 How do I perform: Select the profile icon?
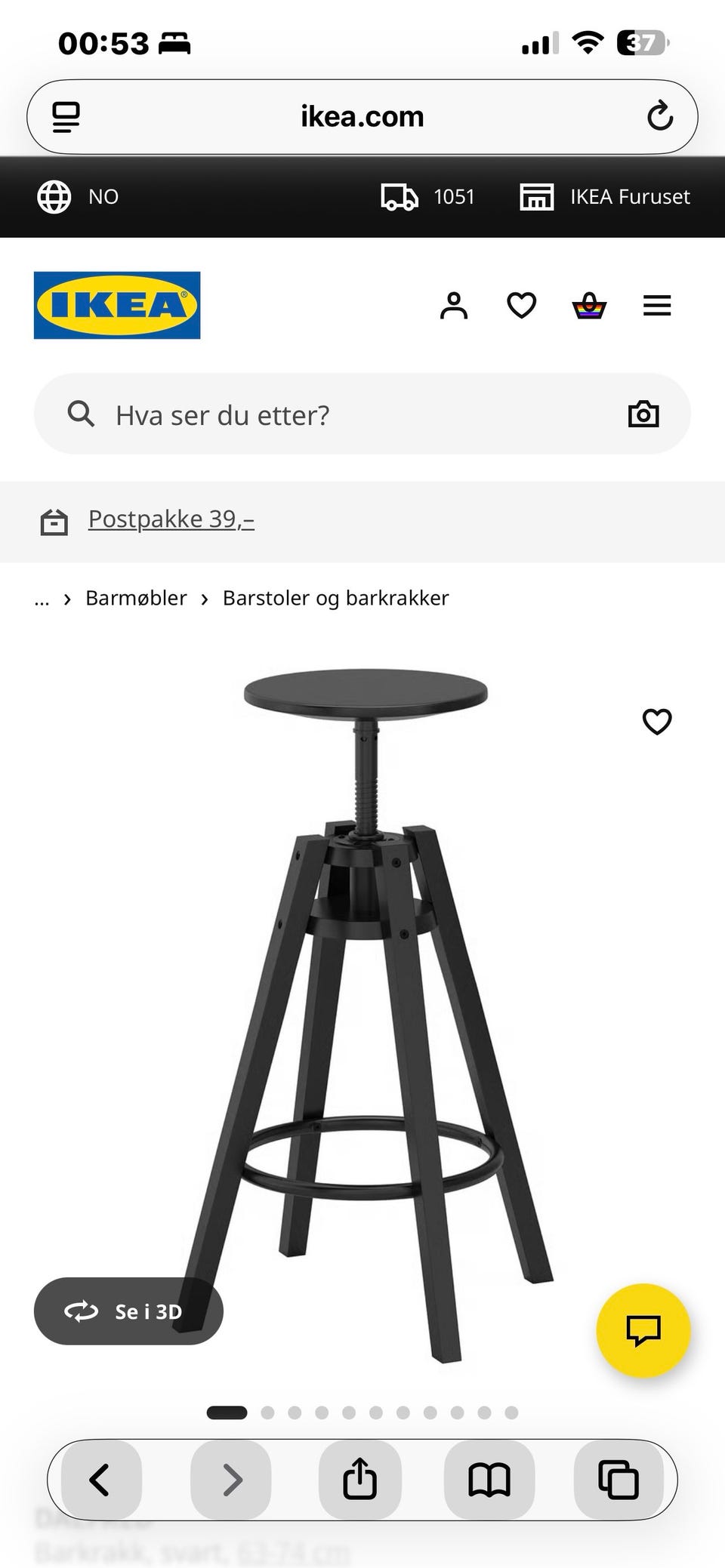pyautogui.click(x=454, y=305)
